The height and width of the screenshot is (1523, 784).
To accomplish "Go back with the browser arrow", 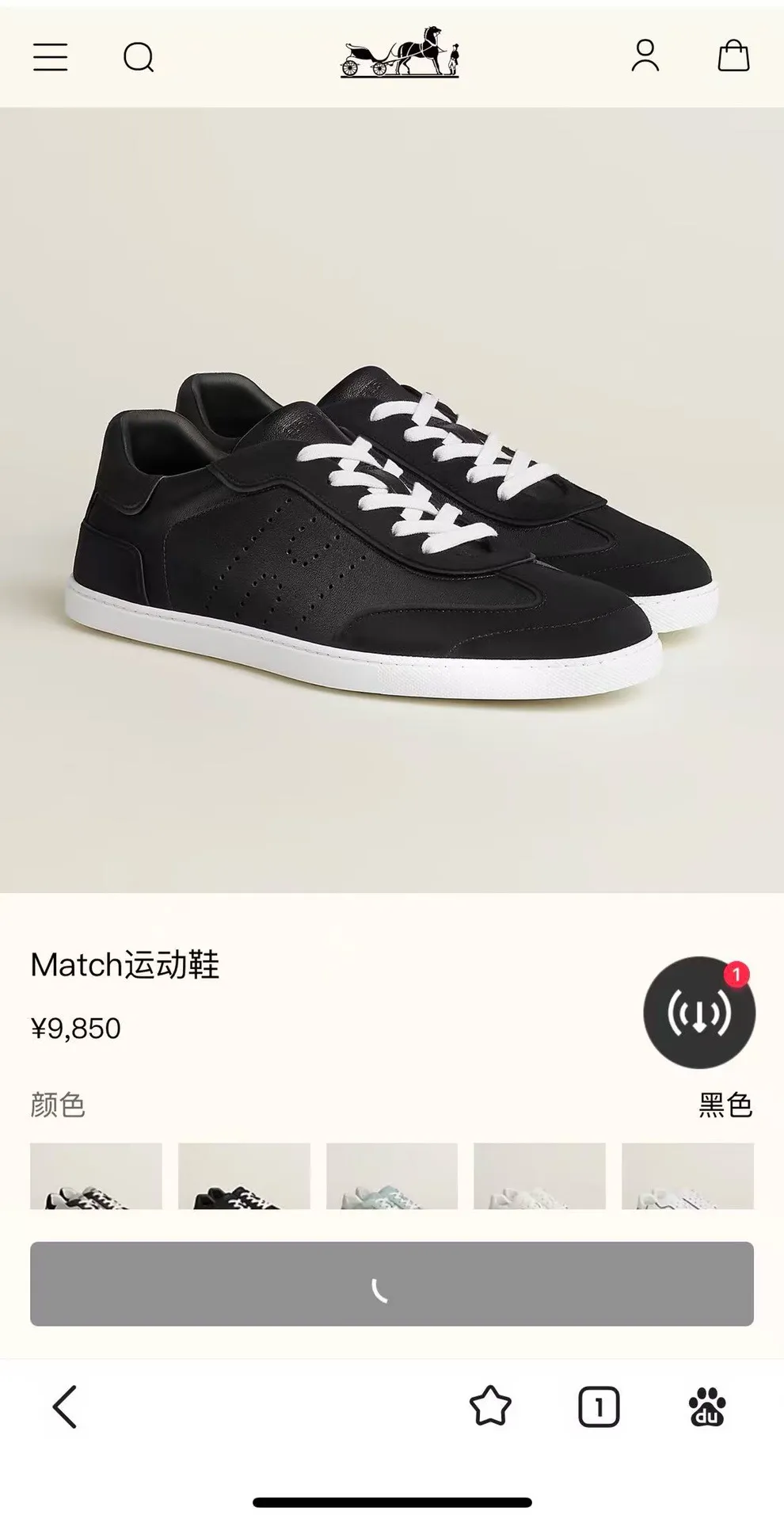I will (65, 1407).
